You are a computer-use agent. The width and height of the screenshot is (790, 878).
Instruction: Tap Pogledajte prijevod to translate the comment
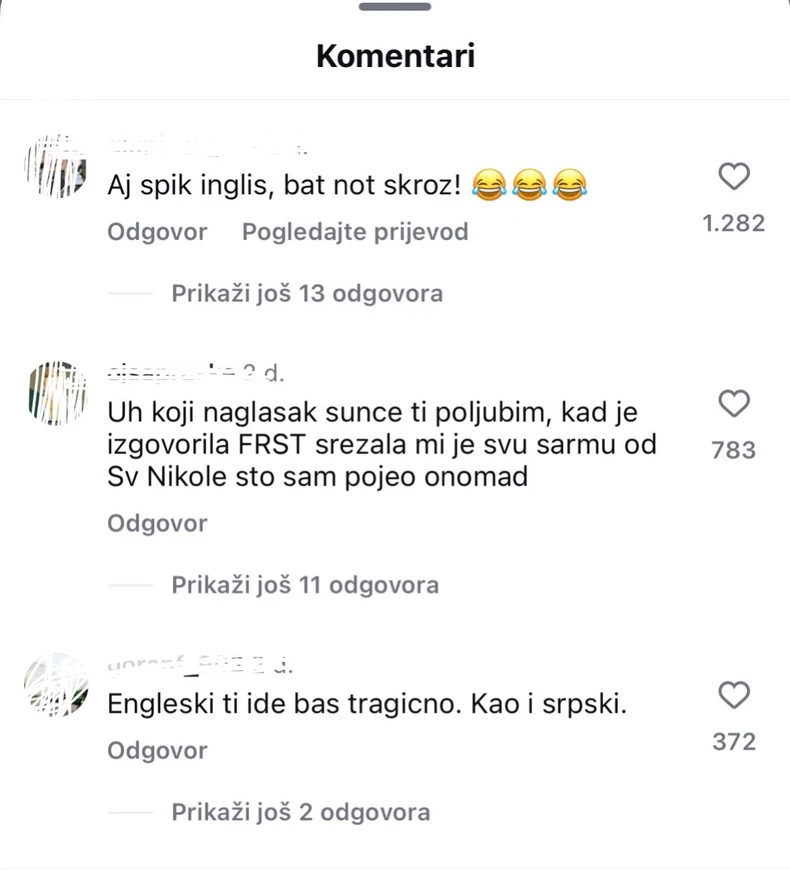tap(355, 233)
